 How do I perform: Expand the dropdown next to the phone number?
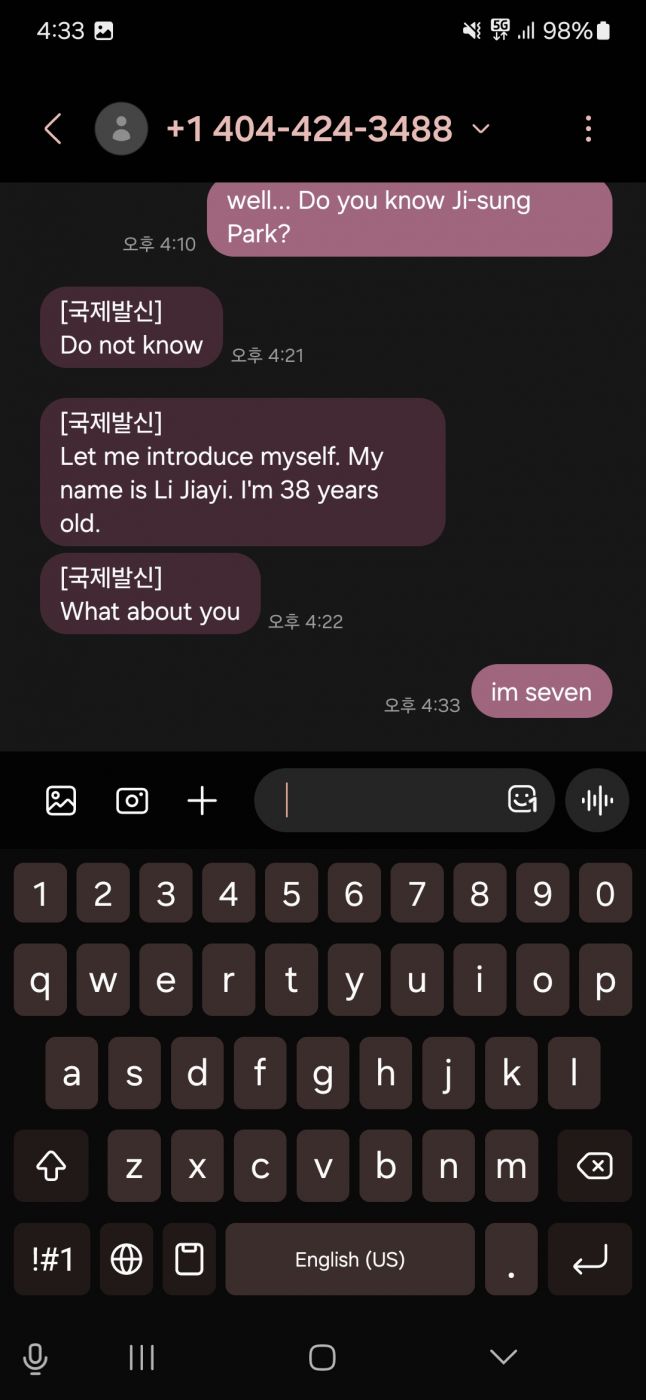[x=481, y=129]
